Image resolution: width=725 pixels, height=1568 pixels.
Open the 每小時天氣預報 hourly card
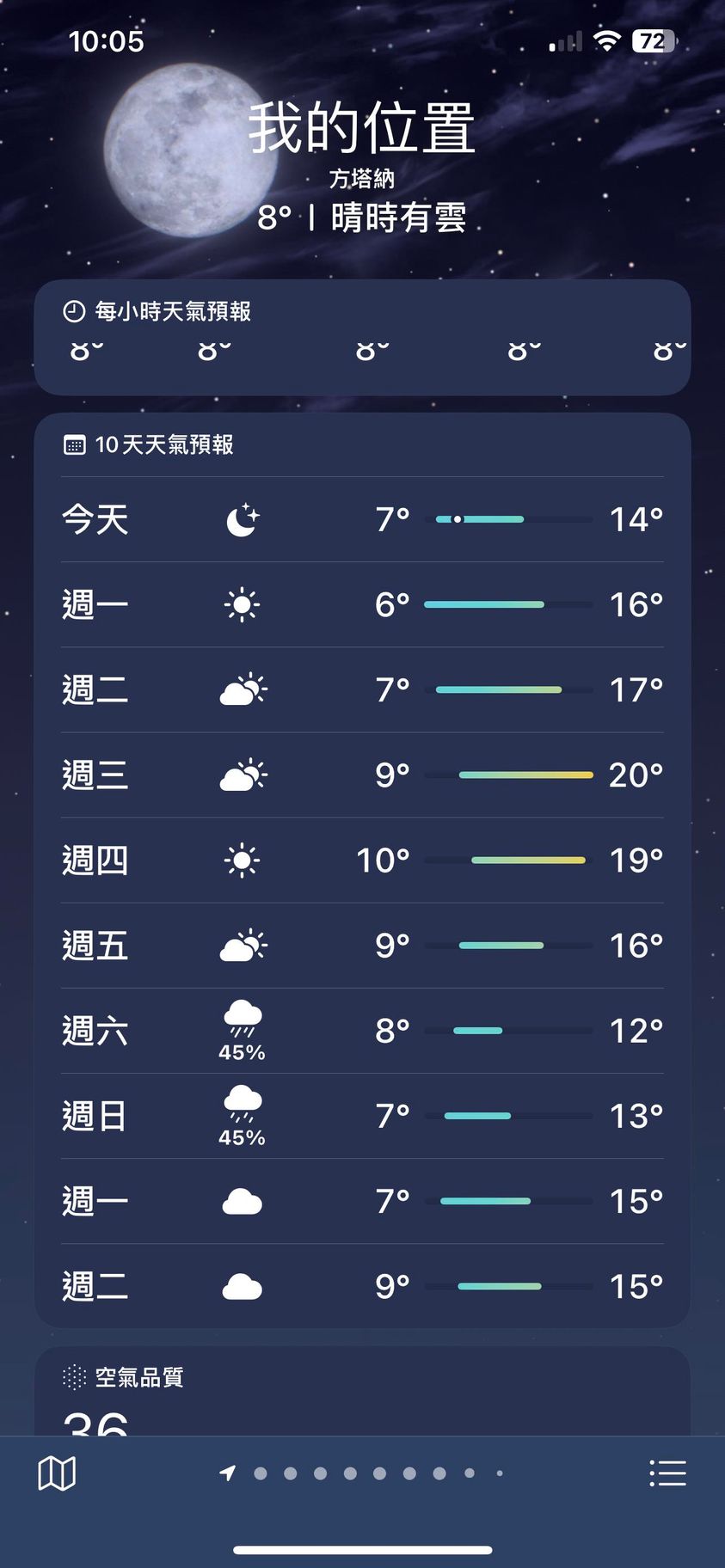point(362,337)
